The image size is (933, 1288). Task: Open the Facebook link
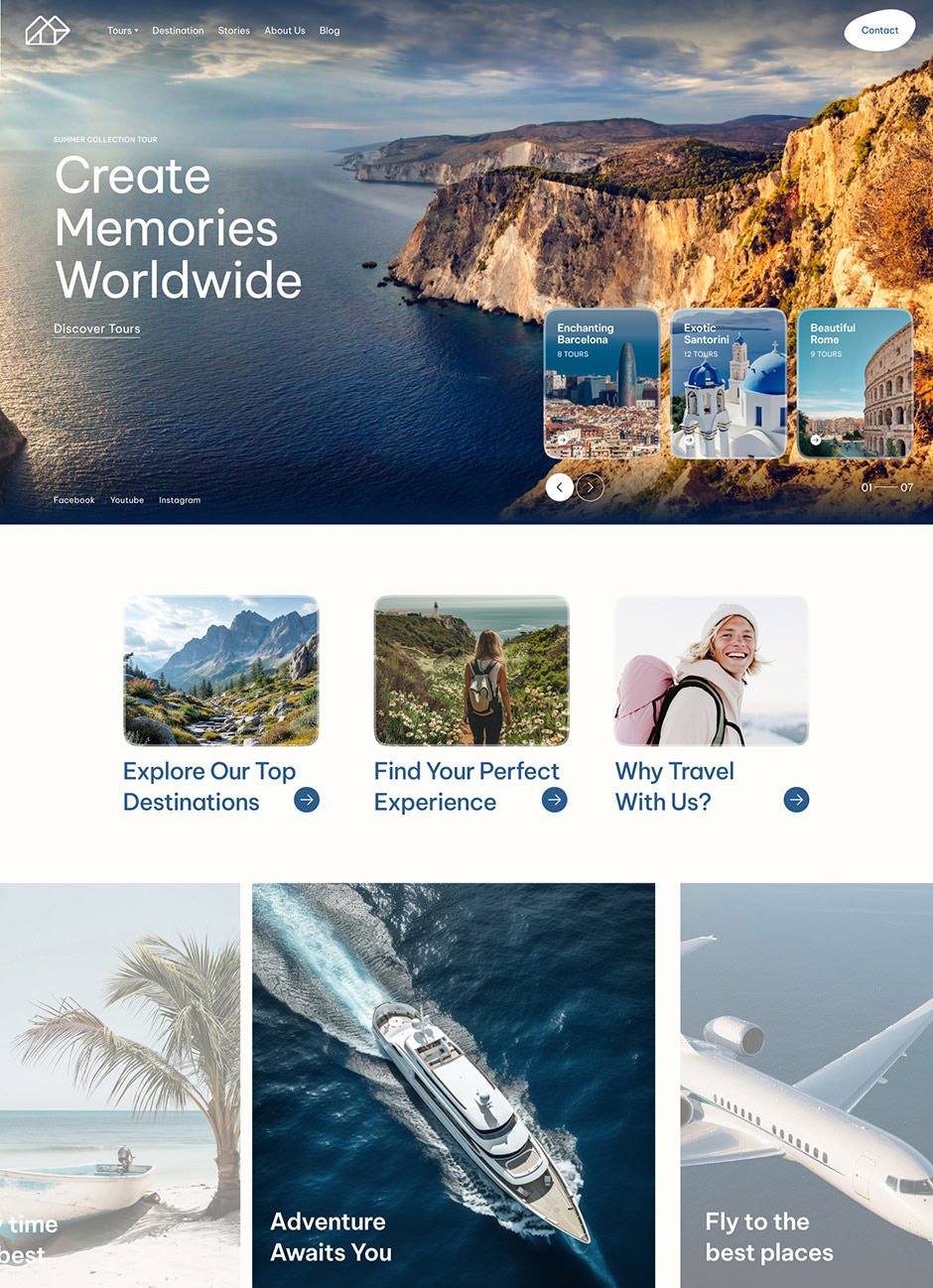[x=74, y=500]
